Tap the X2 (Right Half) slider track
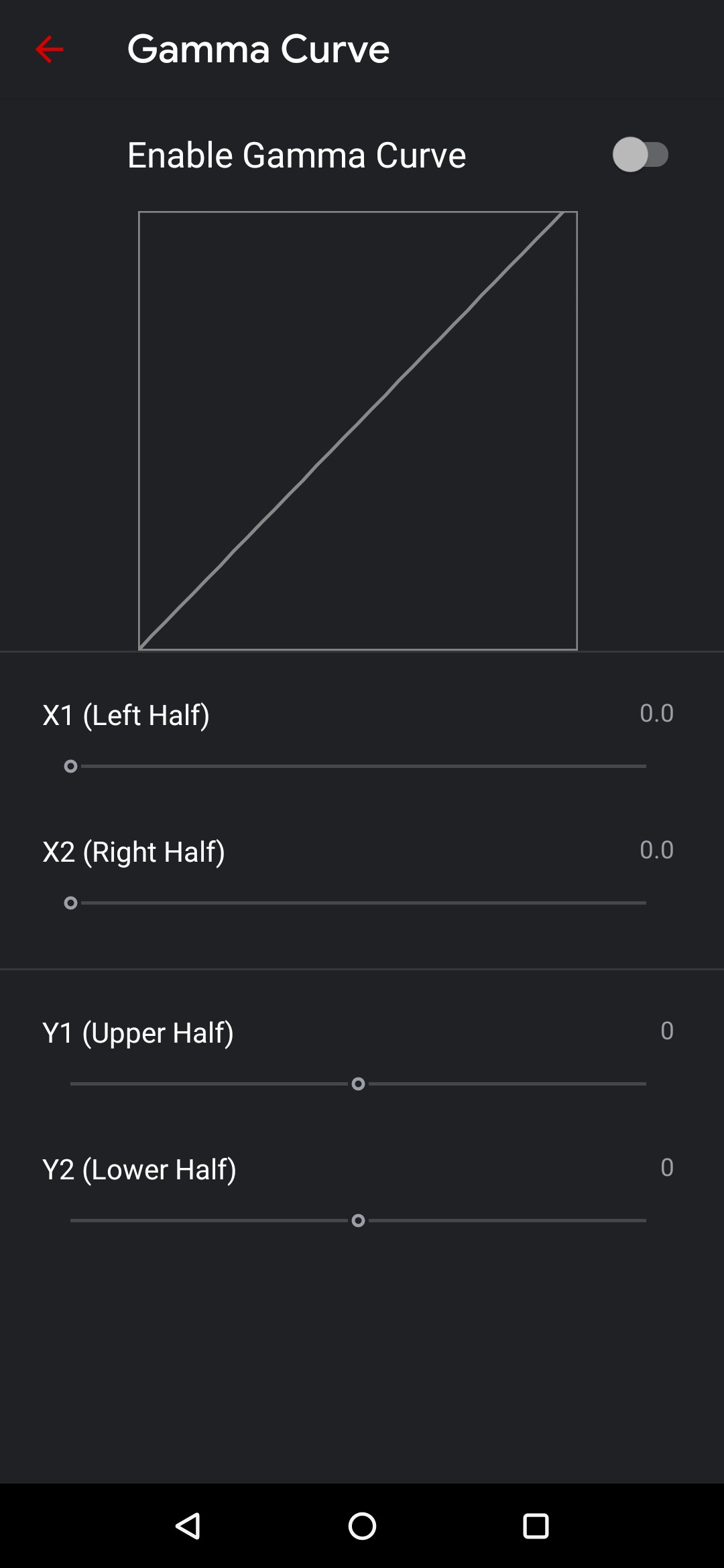This screenshot has width=724, height=1568. tap(358, 903)
